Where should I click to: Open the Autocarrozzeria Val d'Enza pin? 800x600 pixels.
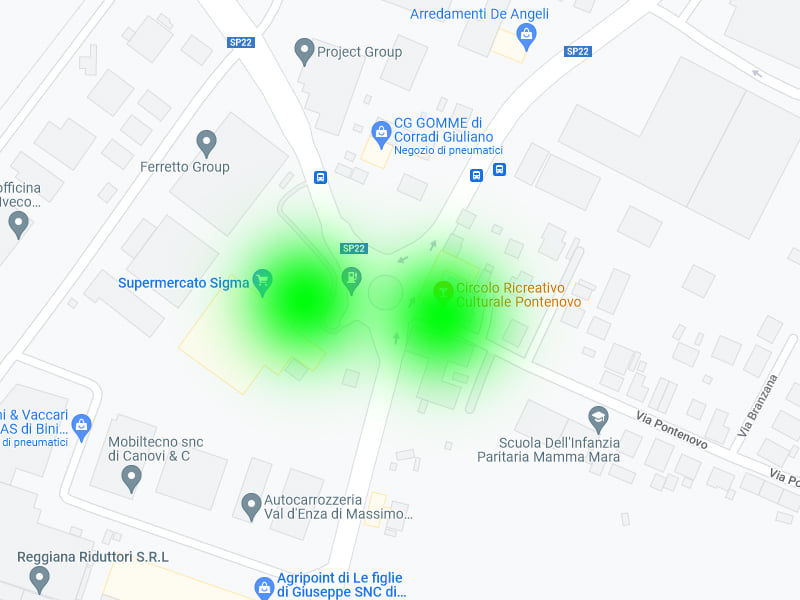point(252,504)
